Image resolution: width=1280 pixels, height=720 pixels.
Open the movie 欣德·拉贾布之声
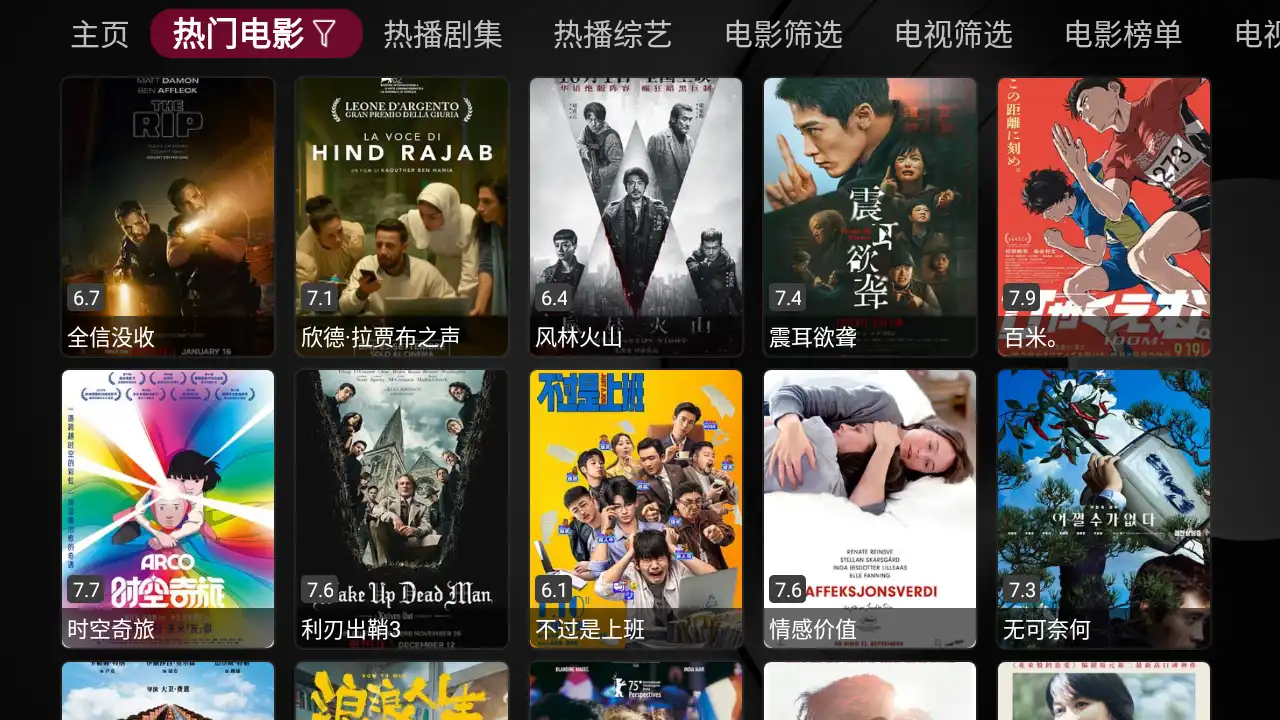pos(402,217)
